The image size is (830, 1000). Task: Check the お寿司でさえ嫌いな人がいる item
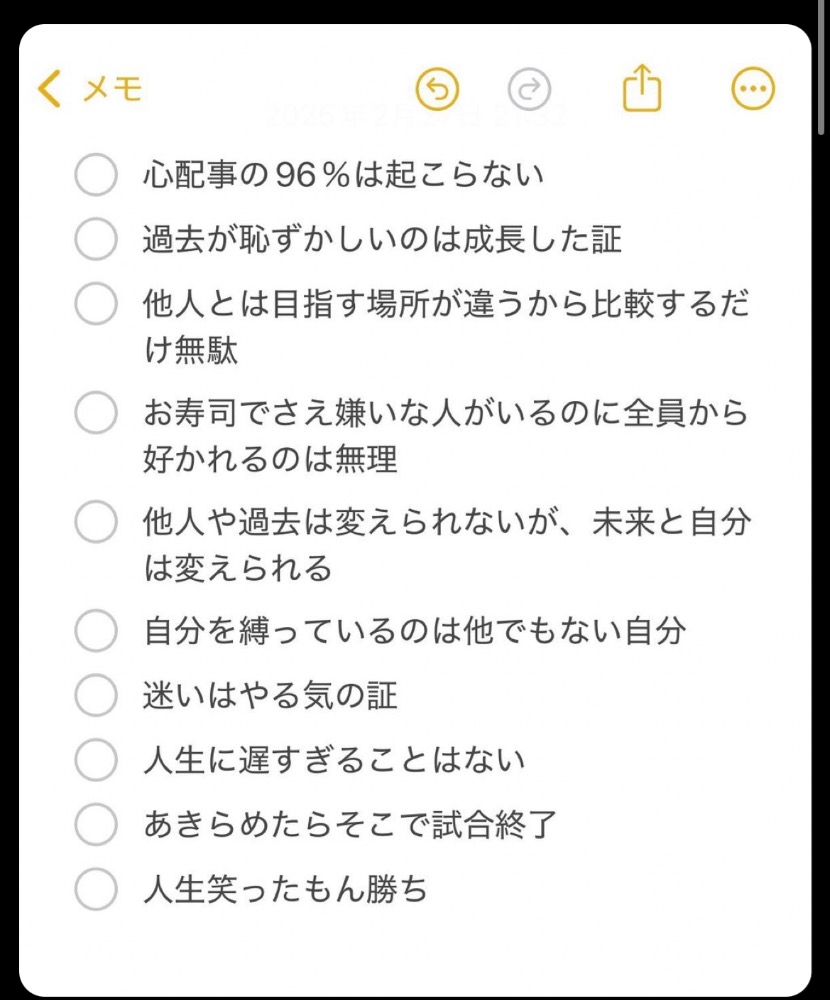pyautogui.click(x=96, y=413)
